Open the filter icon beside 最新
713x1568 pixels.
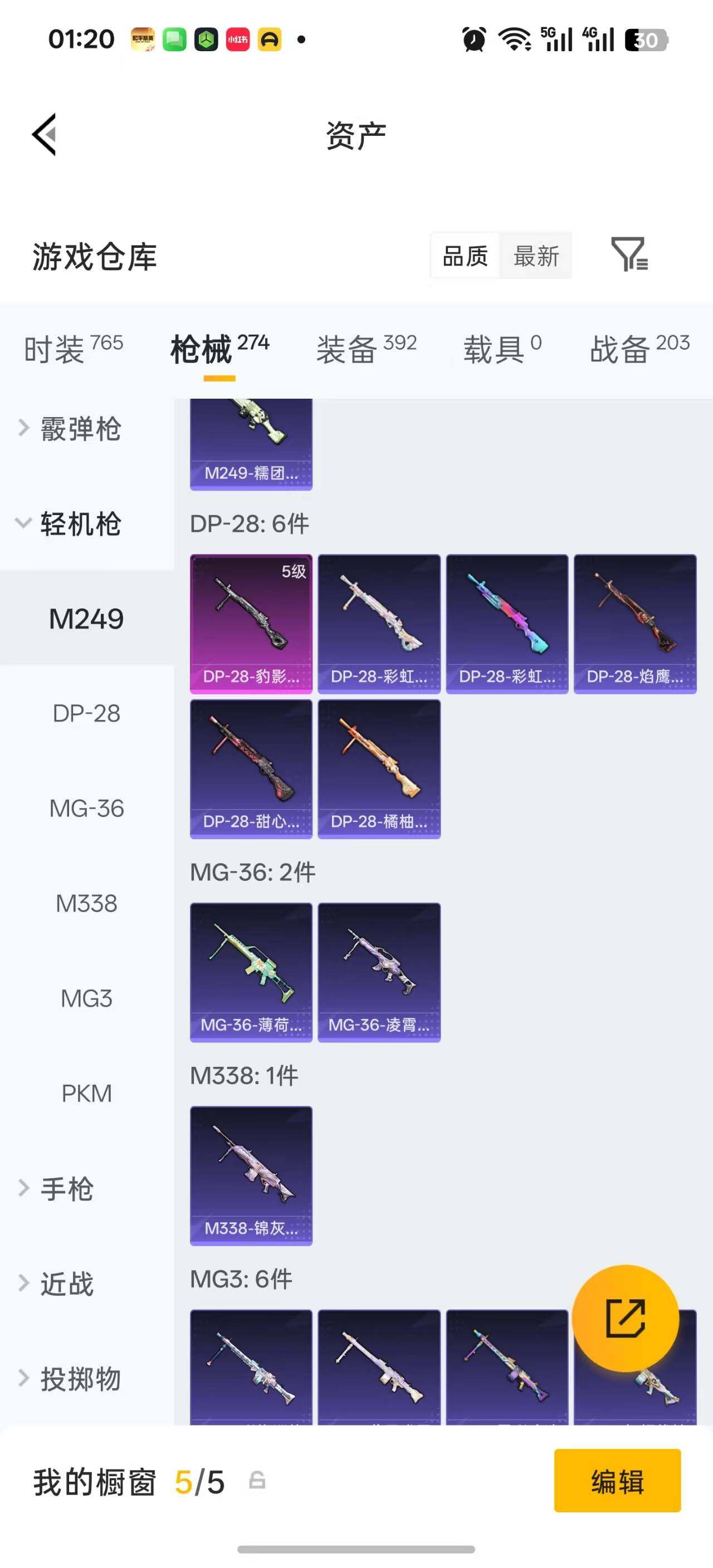629,254
